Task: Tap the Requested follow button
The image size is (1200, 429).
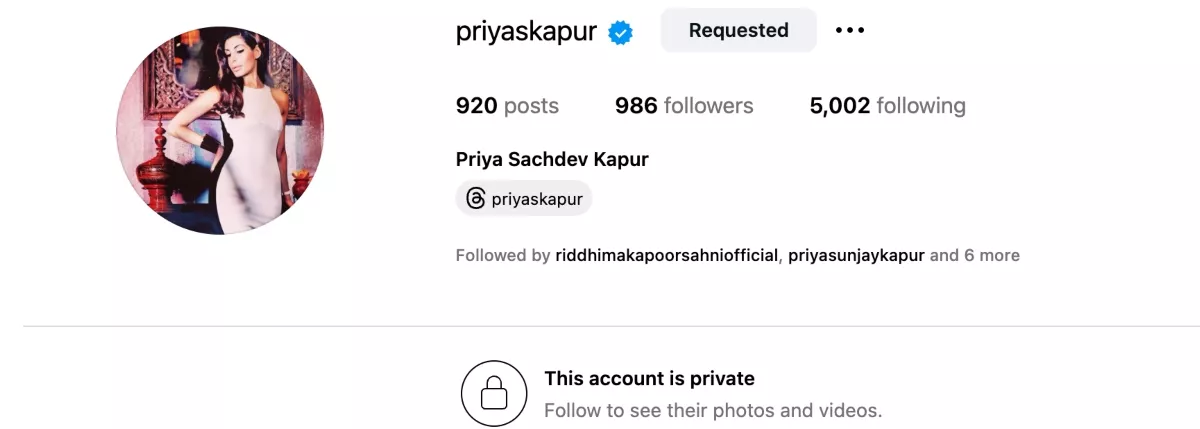Action: point(738,31)
